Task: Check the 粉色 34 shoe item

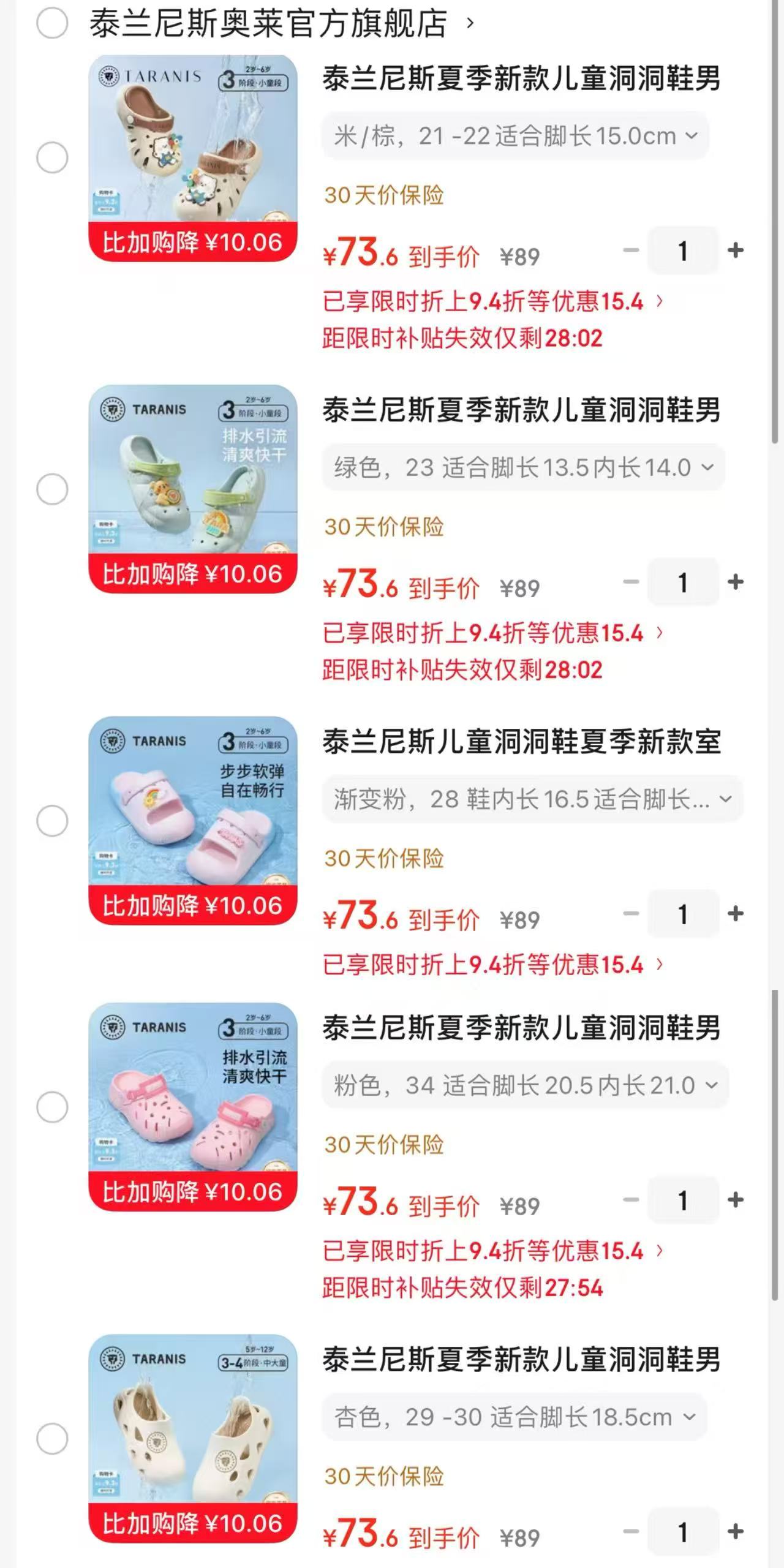Action: pyautogui.click(x=52, y=1107)
